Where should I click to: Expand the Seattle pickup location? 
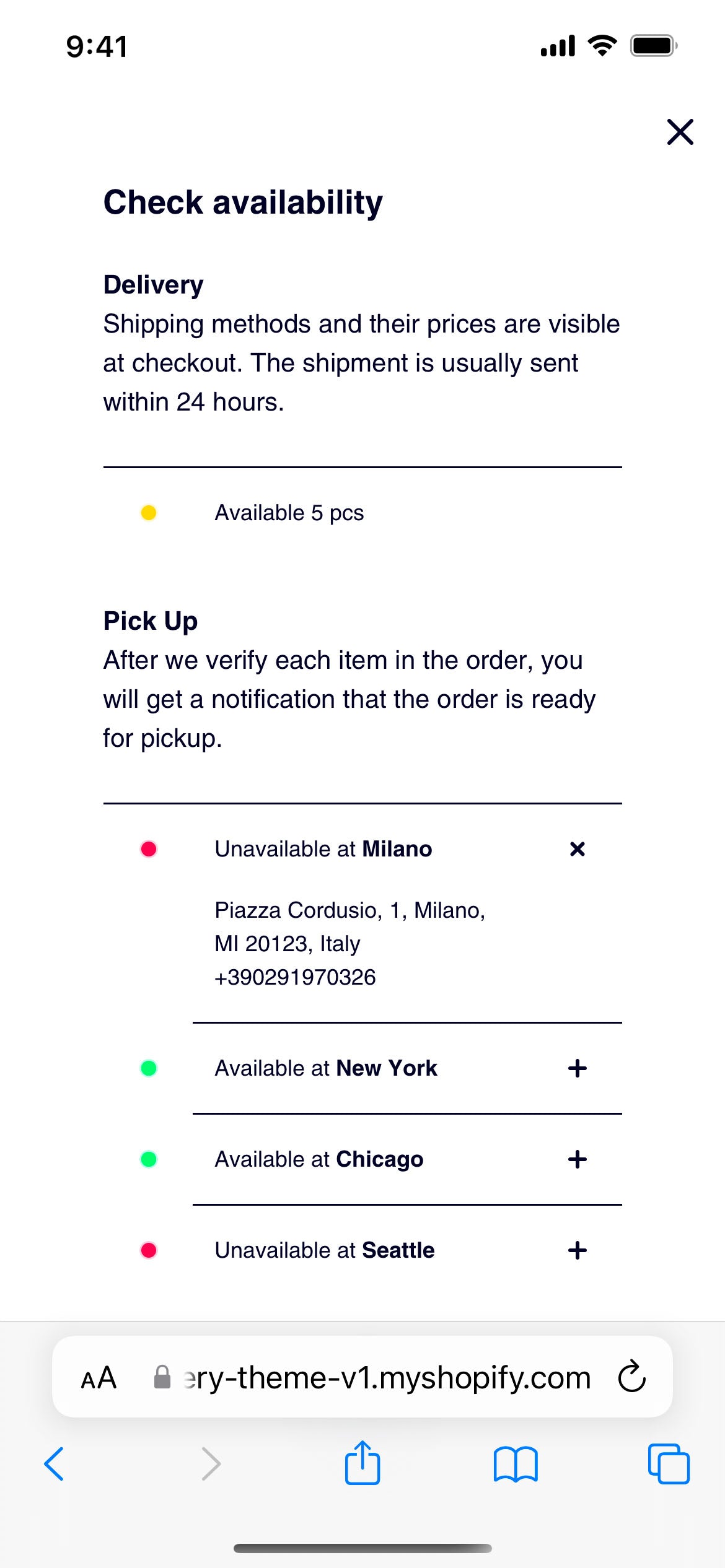[x=577, y=1250]
